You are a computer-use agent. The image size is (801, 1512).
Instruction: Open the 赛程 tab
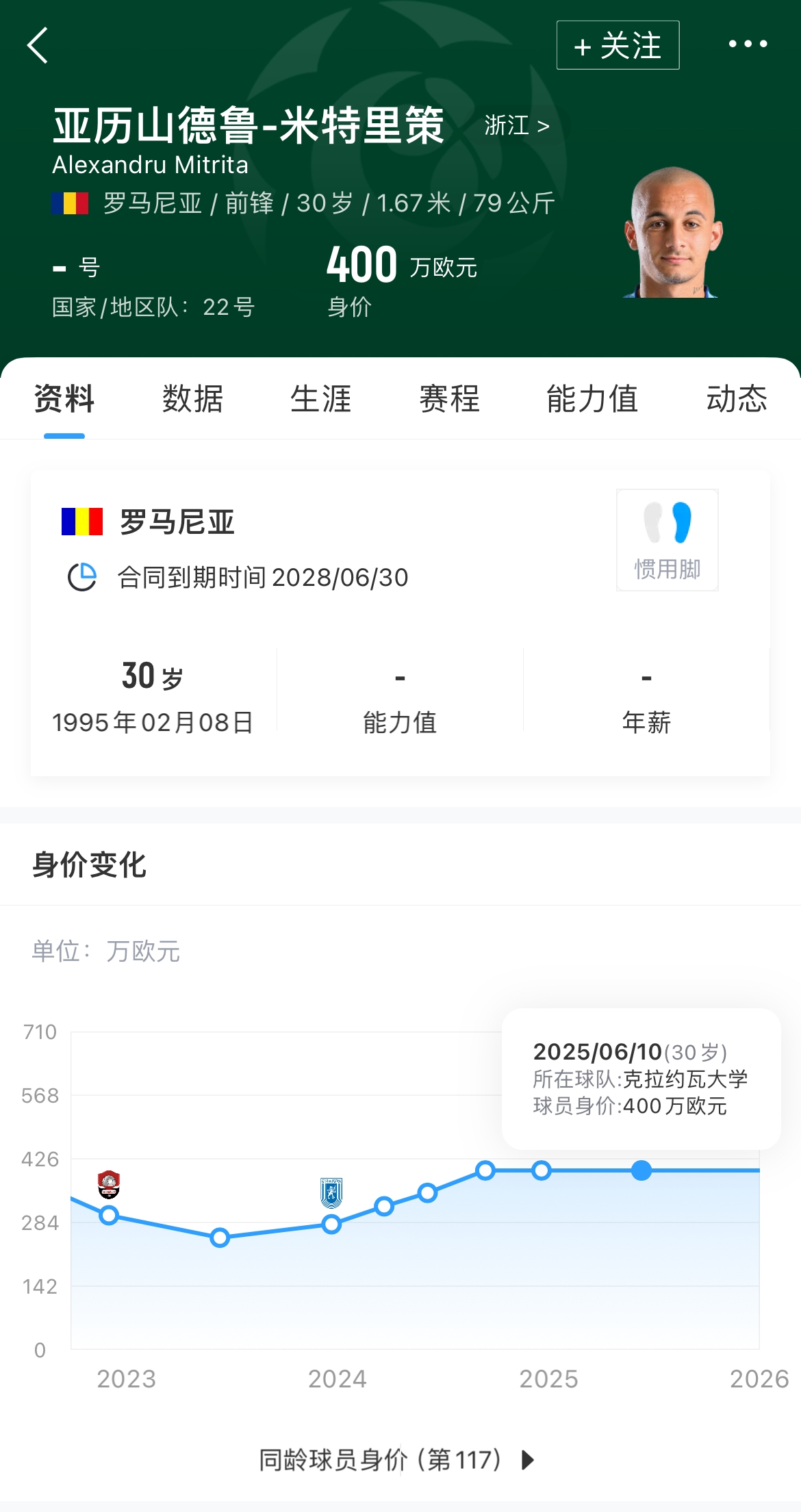pyautogui.click(x=449, y=399)
